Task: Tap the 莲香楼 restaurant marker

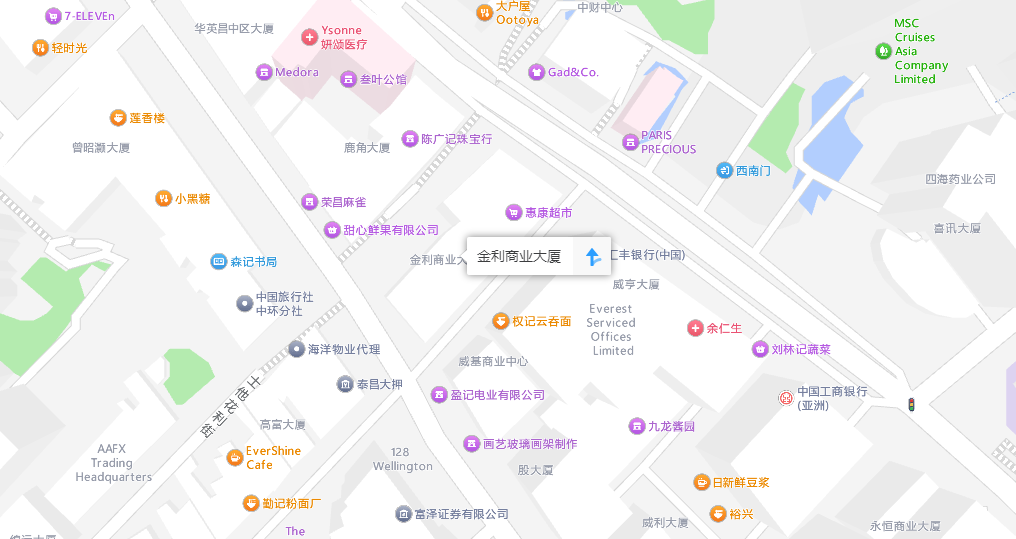Action: pyautogui.click(x=118, y=118)
